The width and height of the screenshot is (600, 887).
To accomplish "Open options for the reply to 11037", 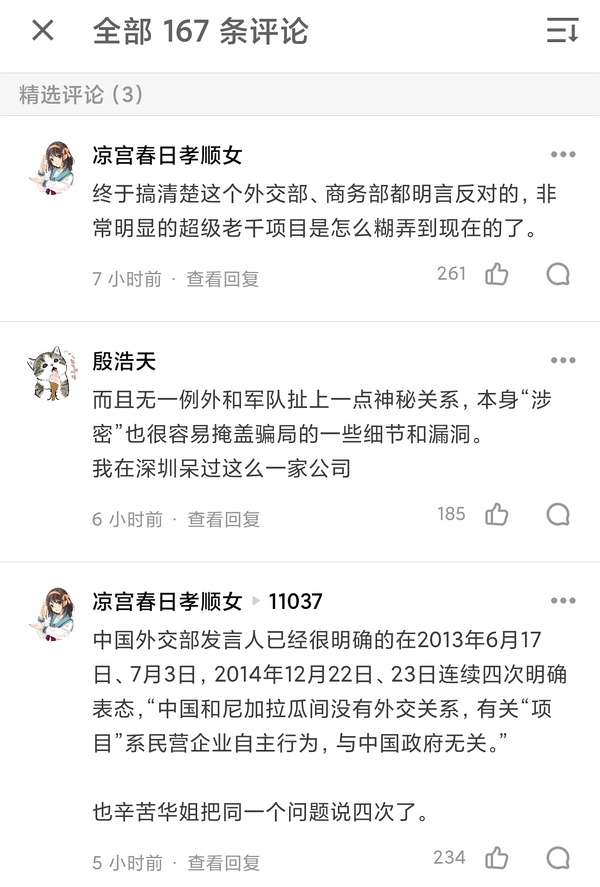I will pos(563,601).
